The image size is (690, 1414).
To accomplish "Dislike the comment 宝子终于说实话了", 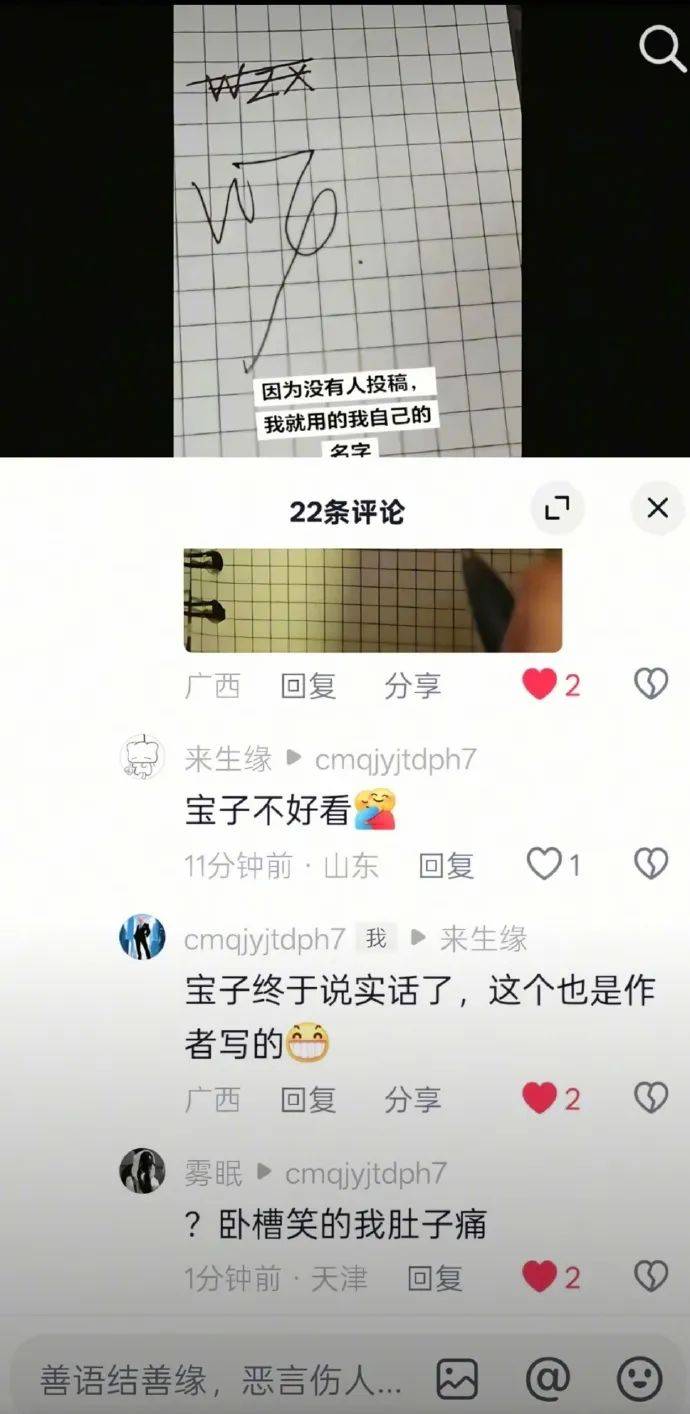I will pos(651,1099).
